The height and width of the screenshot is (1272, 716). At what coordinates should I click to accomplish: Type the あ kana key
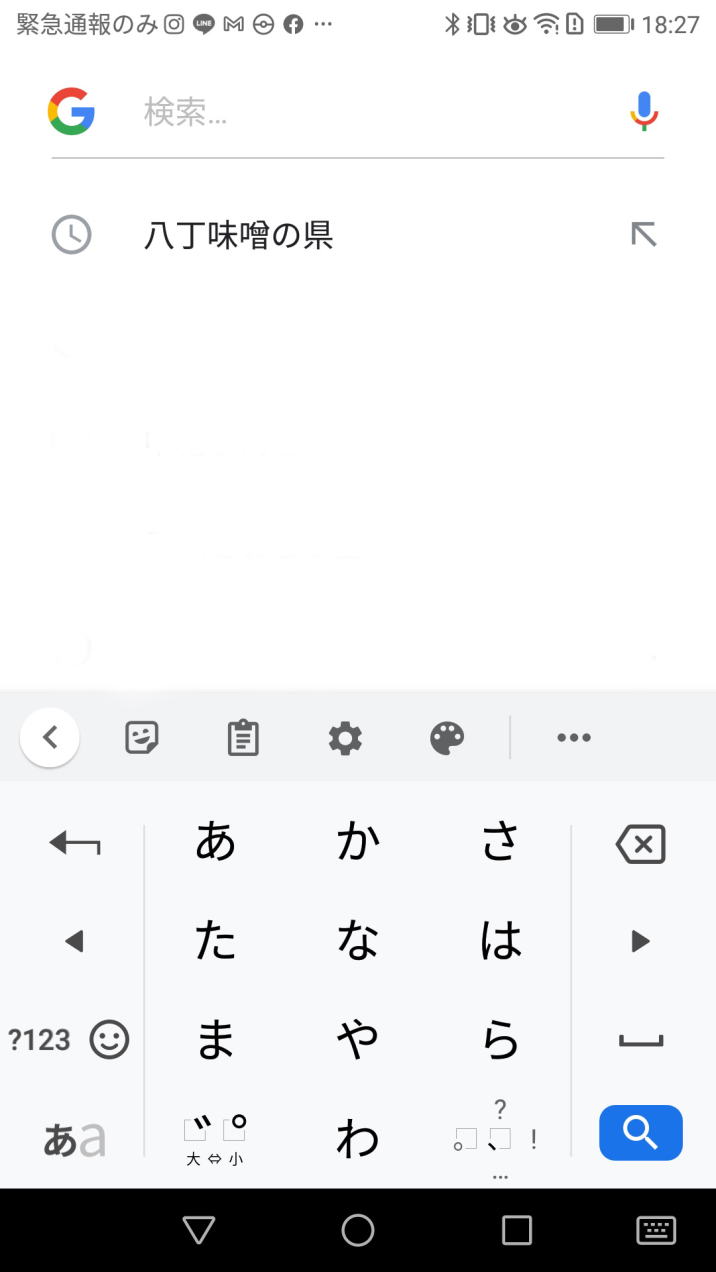click(x=215, y=843)
